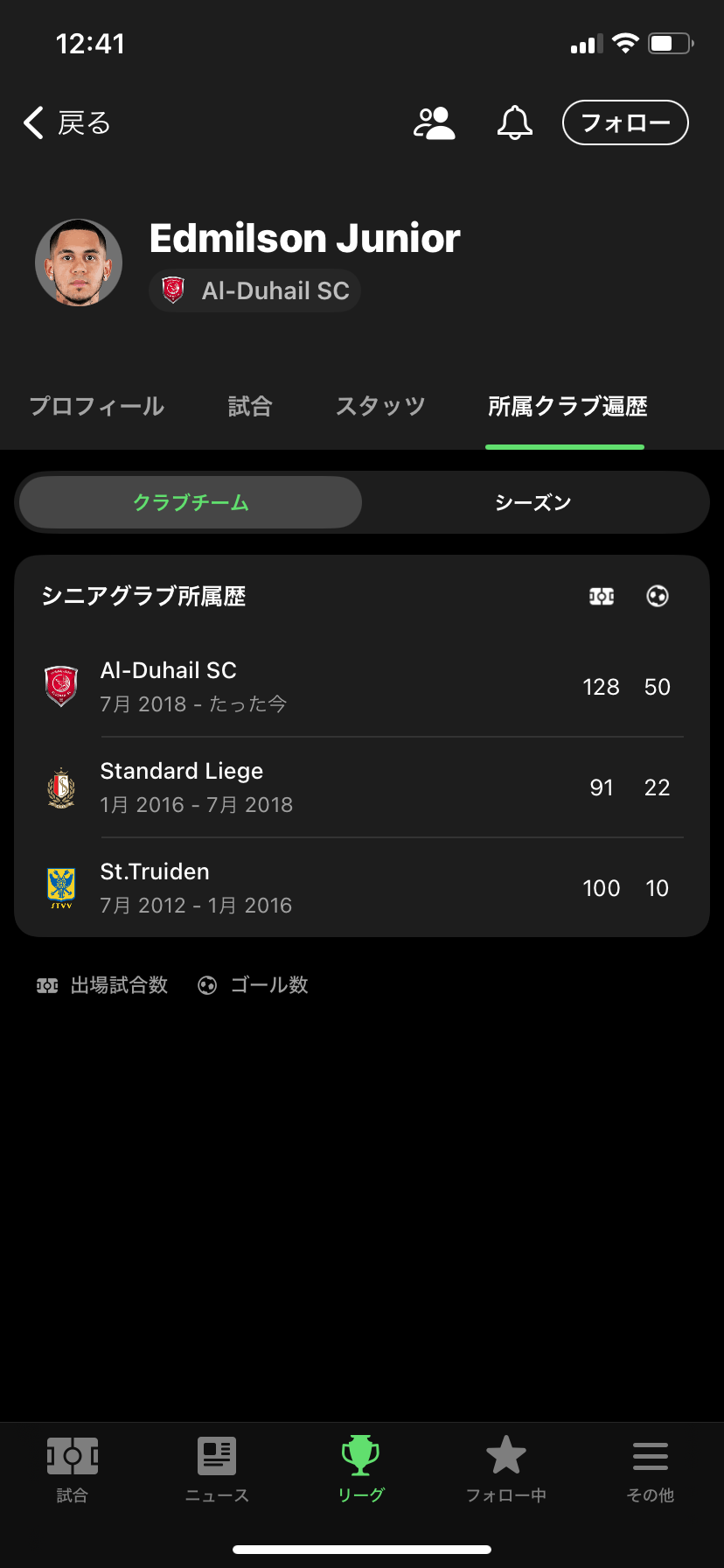Switch to the 試合 top tab
Image resolution: width=724 pixels, height=1568 pixels.
pos(250,406)
